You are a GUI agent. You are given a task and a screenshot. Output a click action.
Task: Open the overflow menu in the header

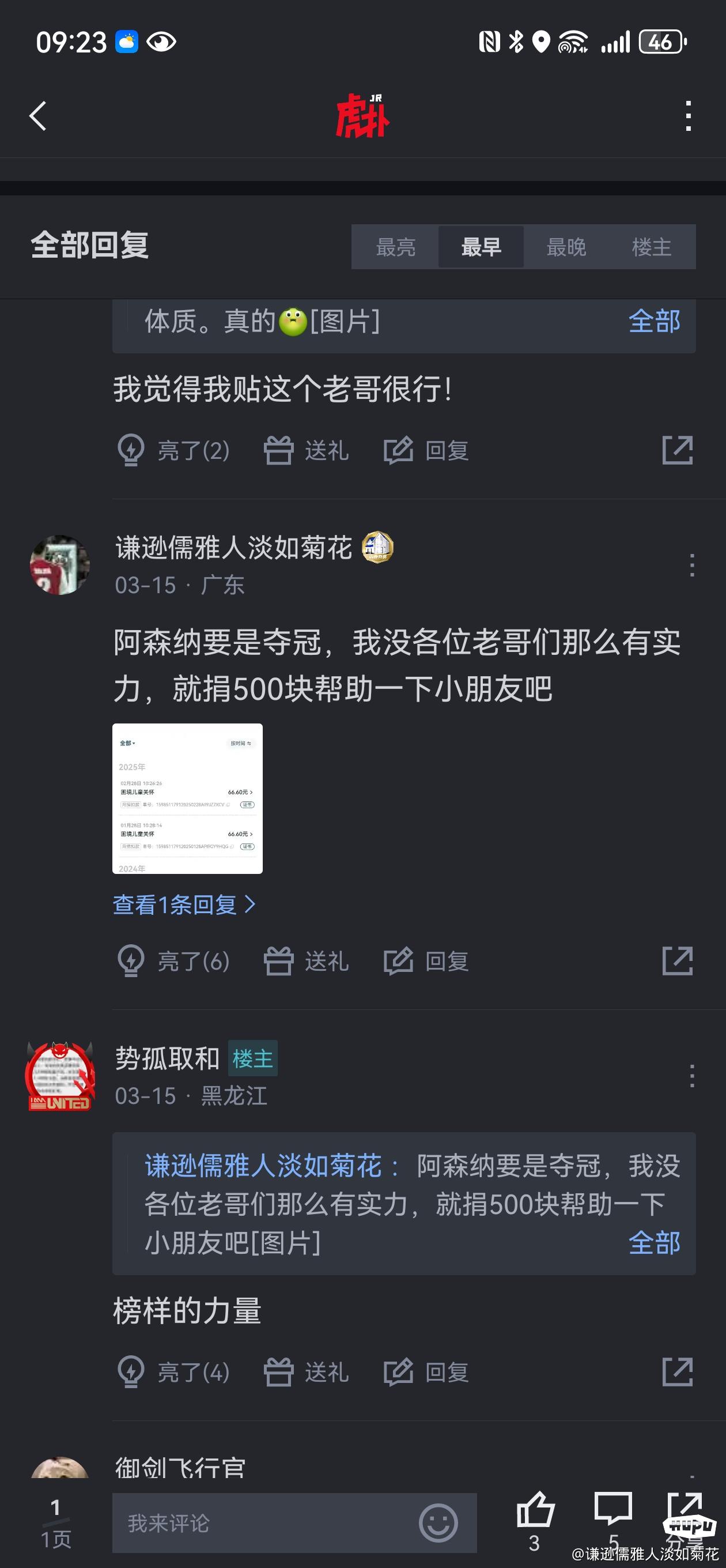pos(689,116)
